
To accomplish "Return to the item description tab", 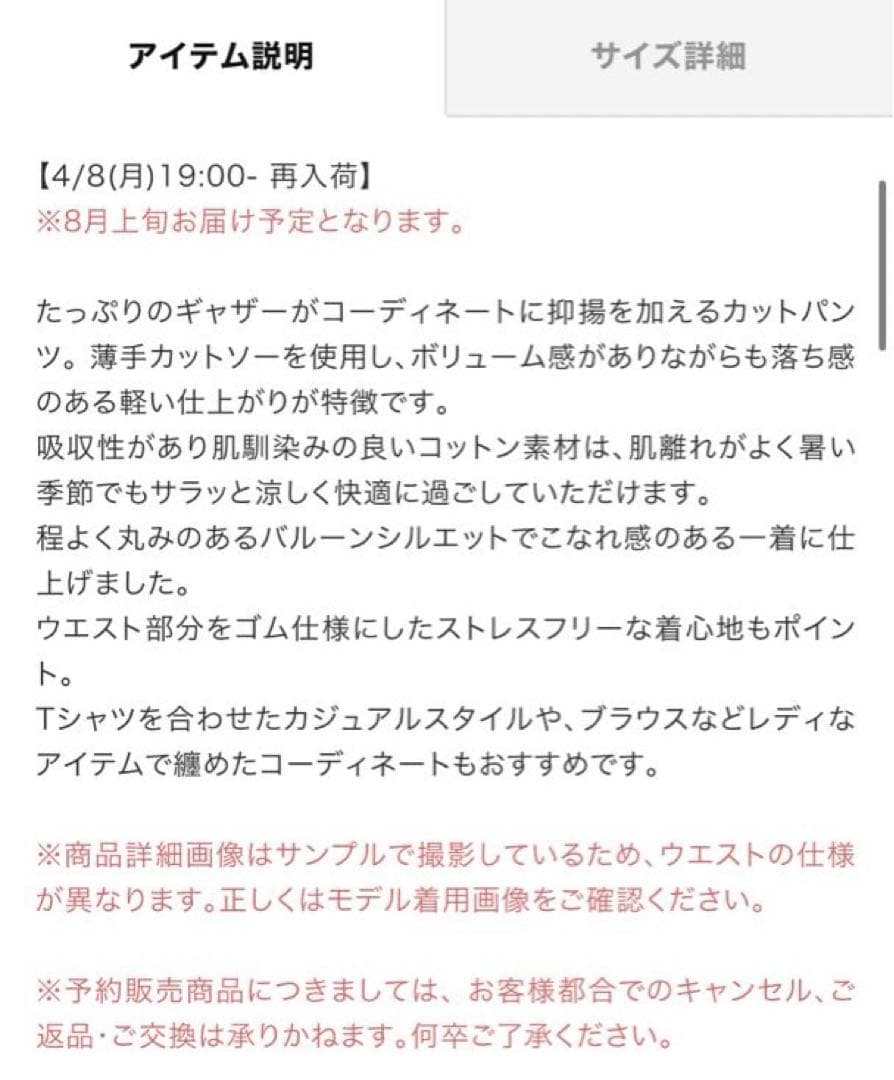I will pos(223,55).
